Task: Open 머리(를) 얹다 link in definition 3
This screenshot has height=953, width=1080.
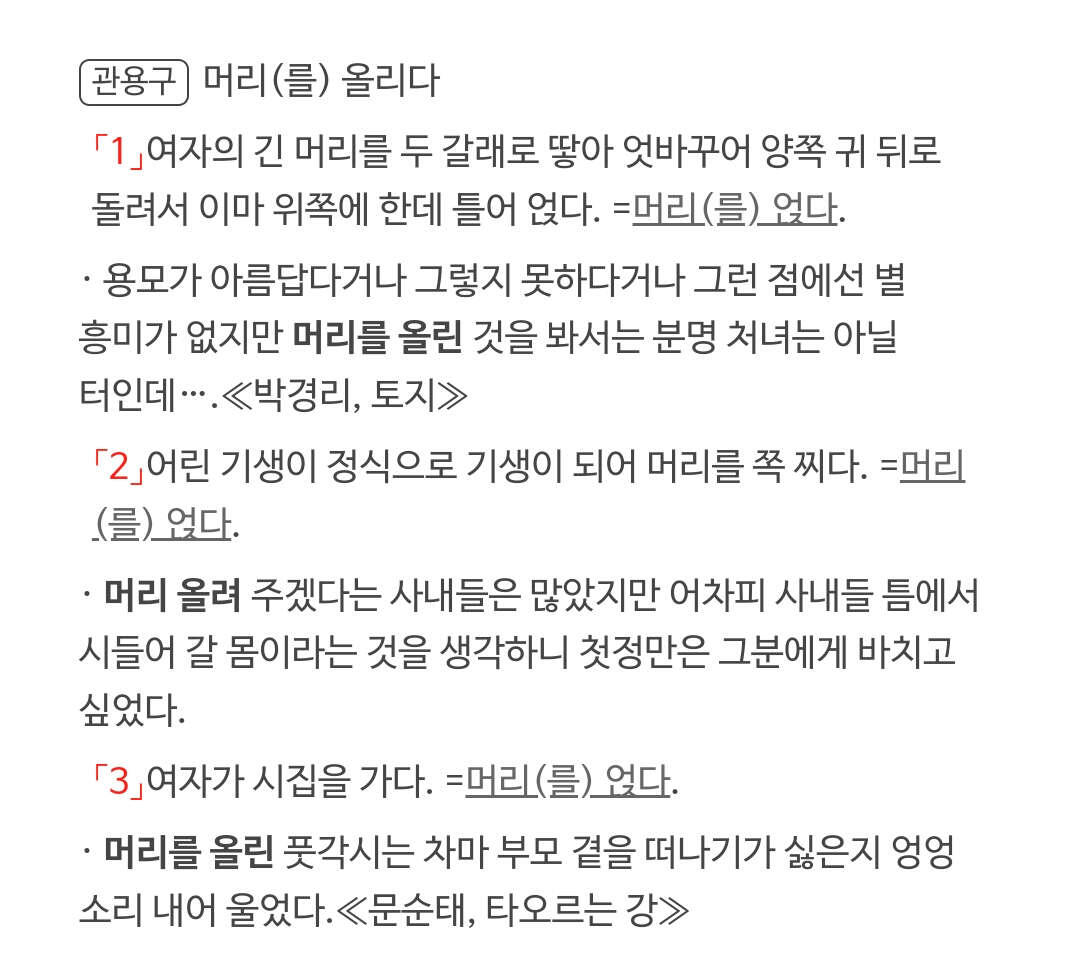Action: (x=568, y=780)
